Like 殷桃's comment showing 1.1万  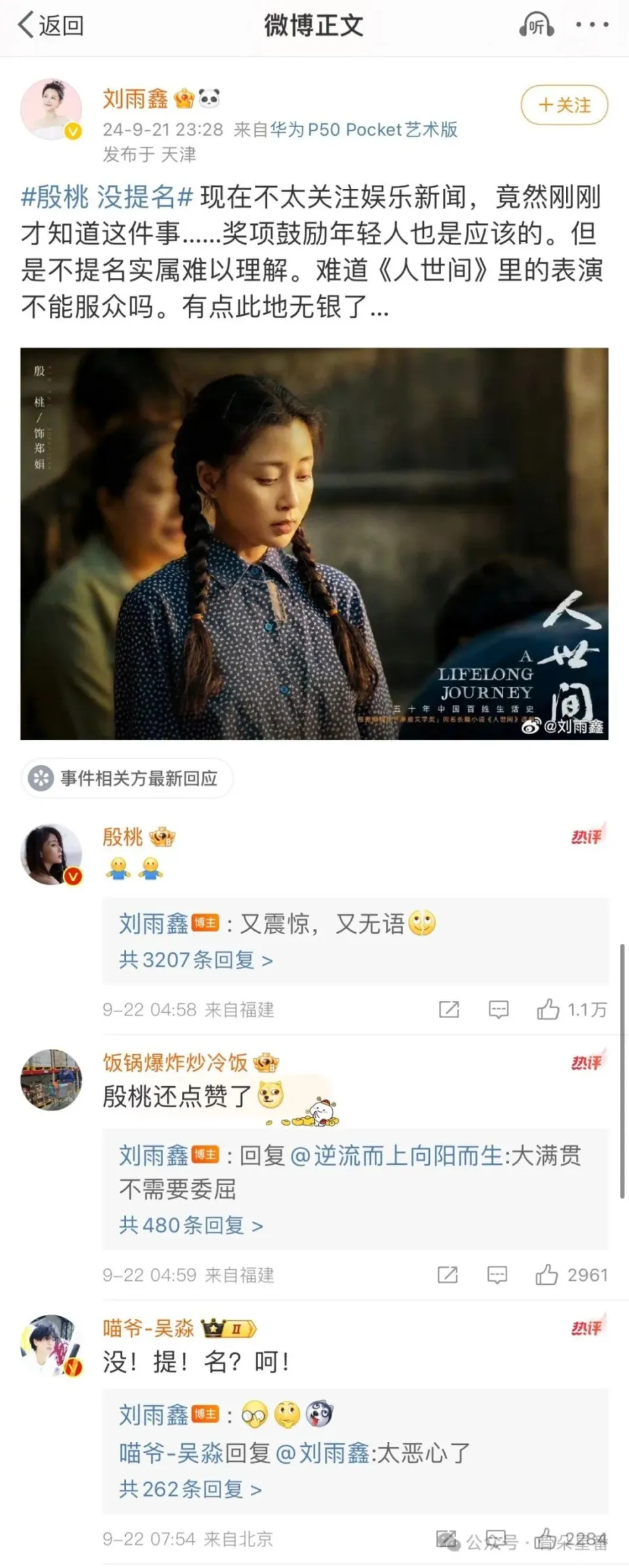[x=549, y=1010]
